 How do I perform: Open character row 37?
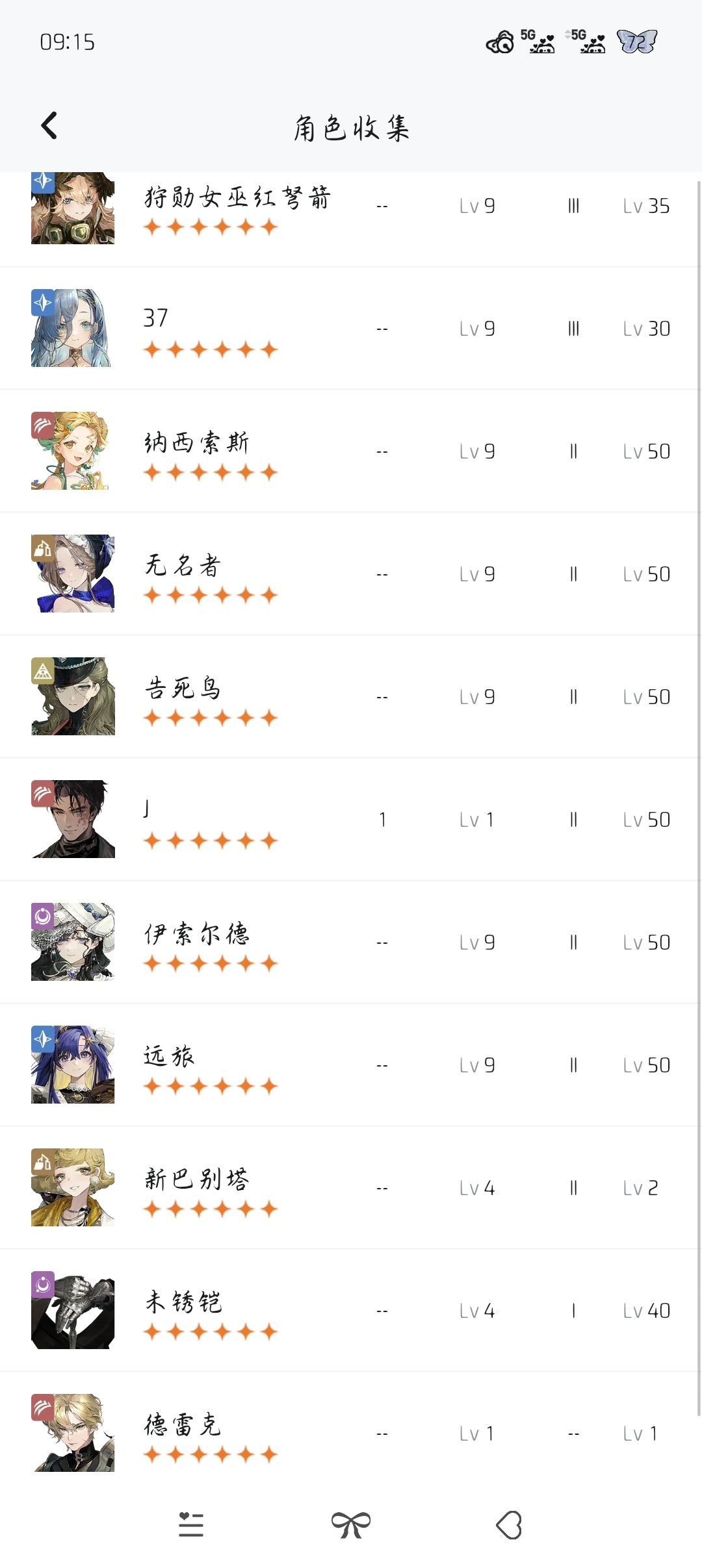351,328
